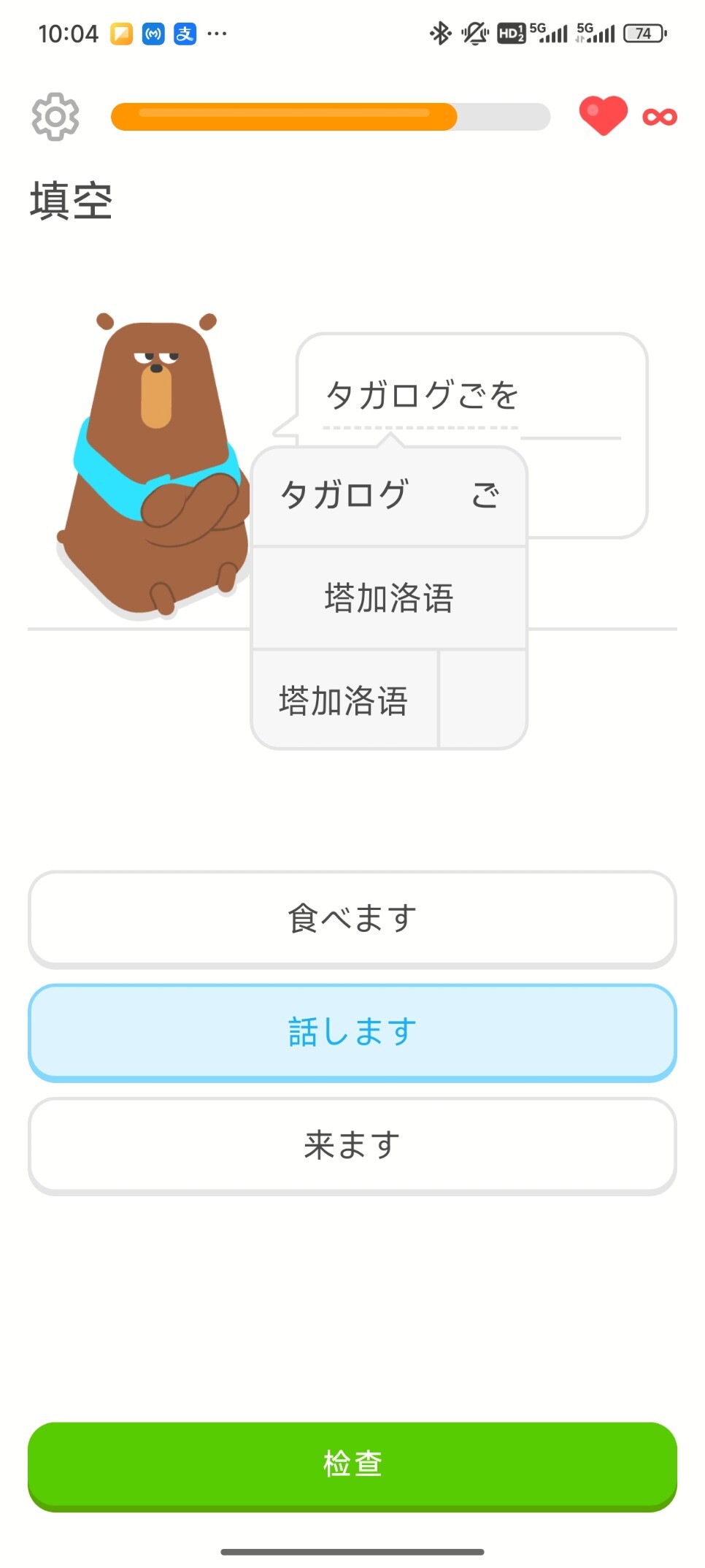Open the settings gear icon

pyautogui.click(x=55, y=116)
